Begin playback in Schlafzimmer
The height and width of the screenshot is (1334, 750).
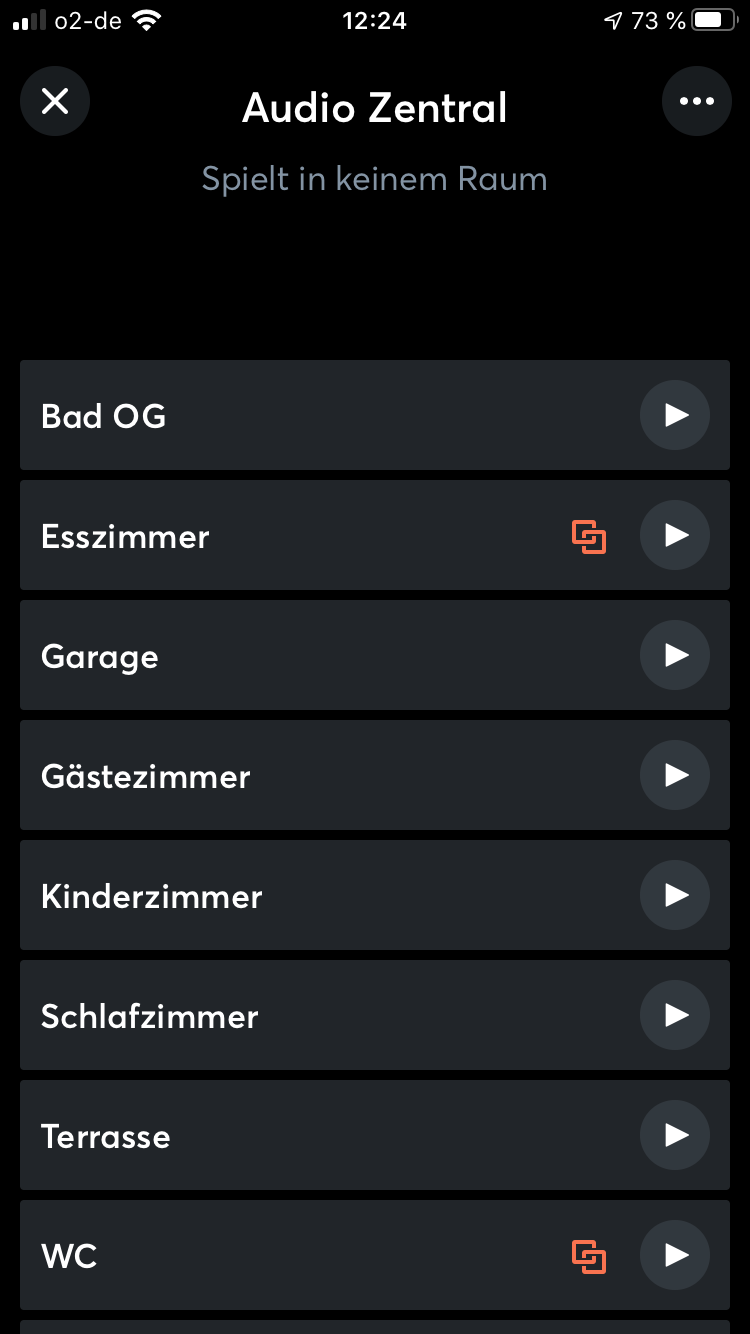pos(675,1015)
